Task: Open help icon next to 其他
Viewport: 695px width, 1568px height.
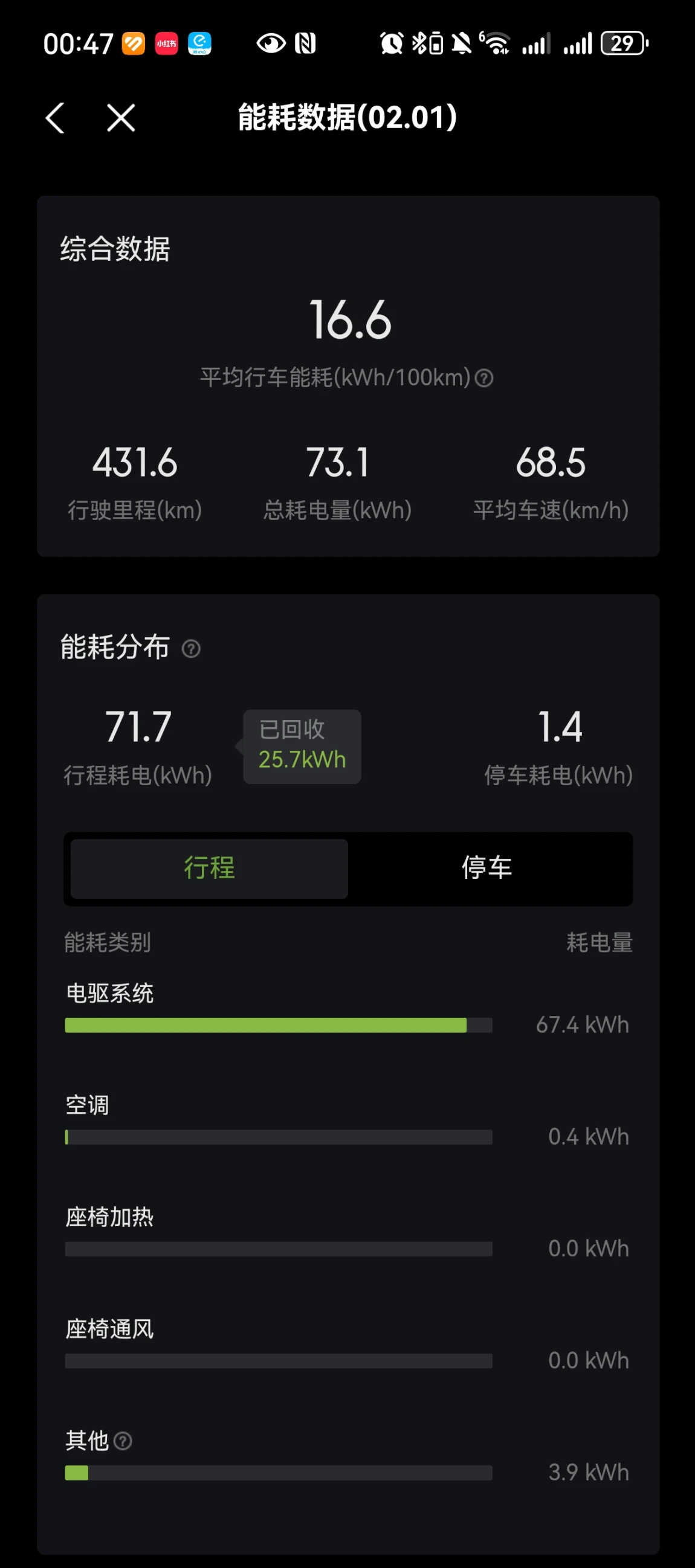Action: [x=123, y=1441]
